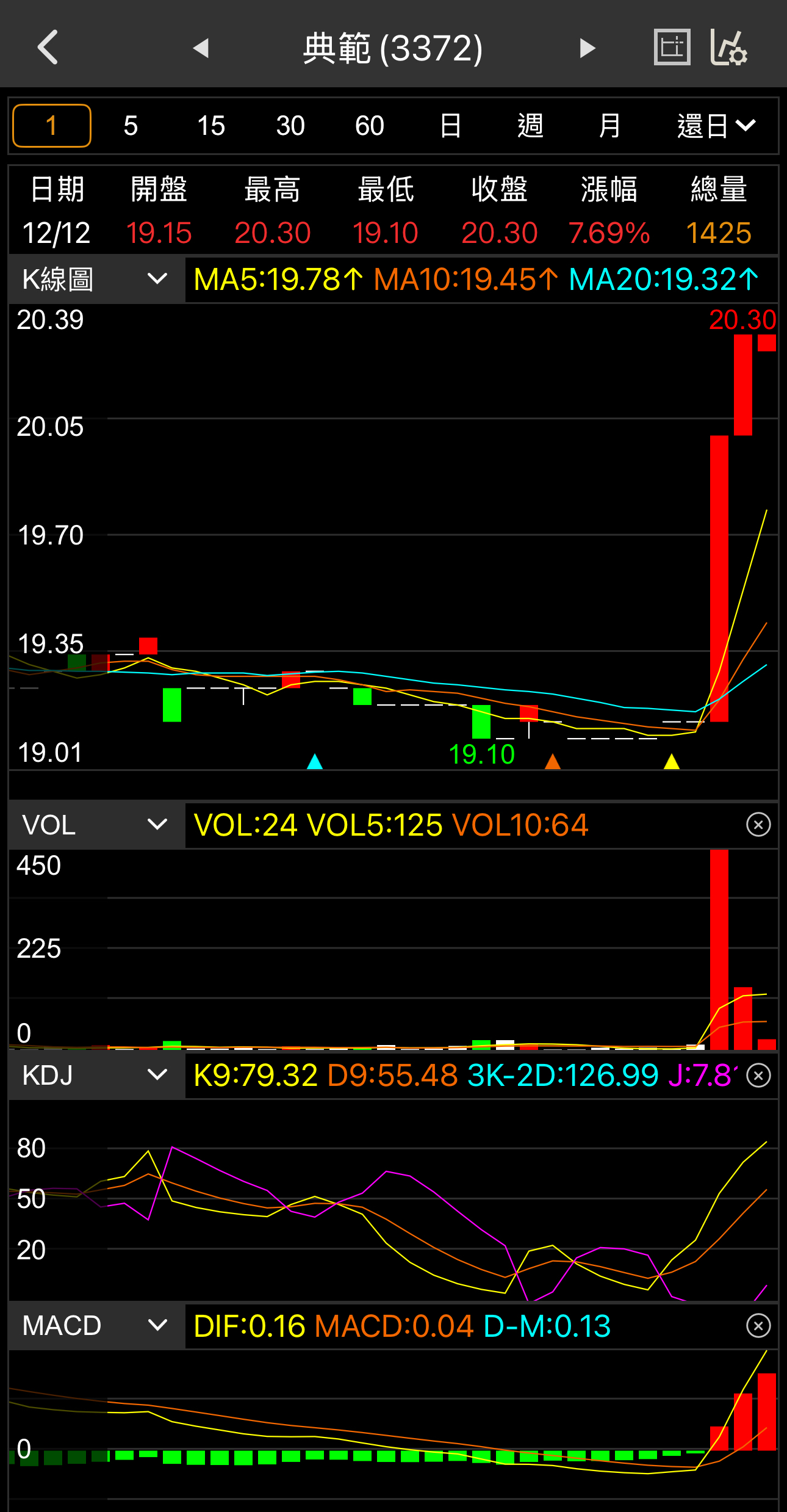Show the daily (日) chart
The width and height of the screenshot is (787, 1512).
click(450, 126)
